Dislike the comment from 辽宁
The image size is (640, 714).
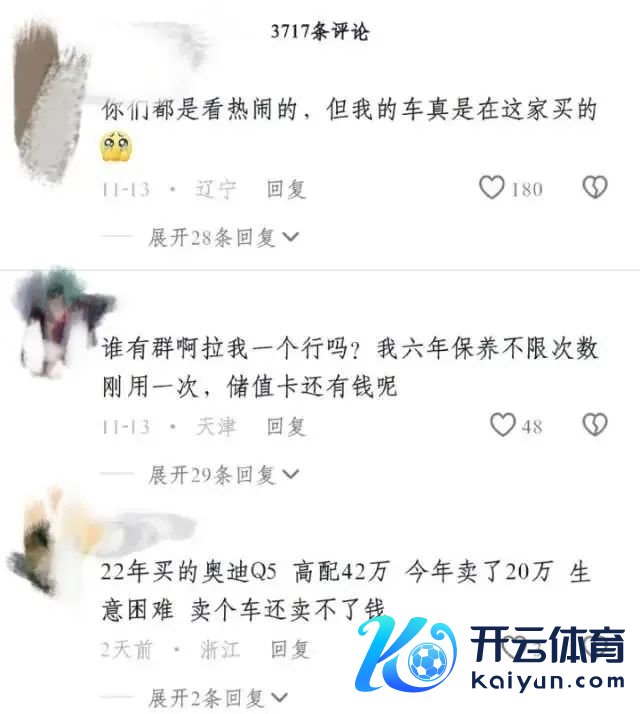click(x=595, y=188)
